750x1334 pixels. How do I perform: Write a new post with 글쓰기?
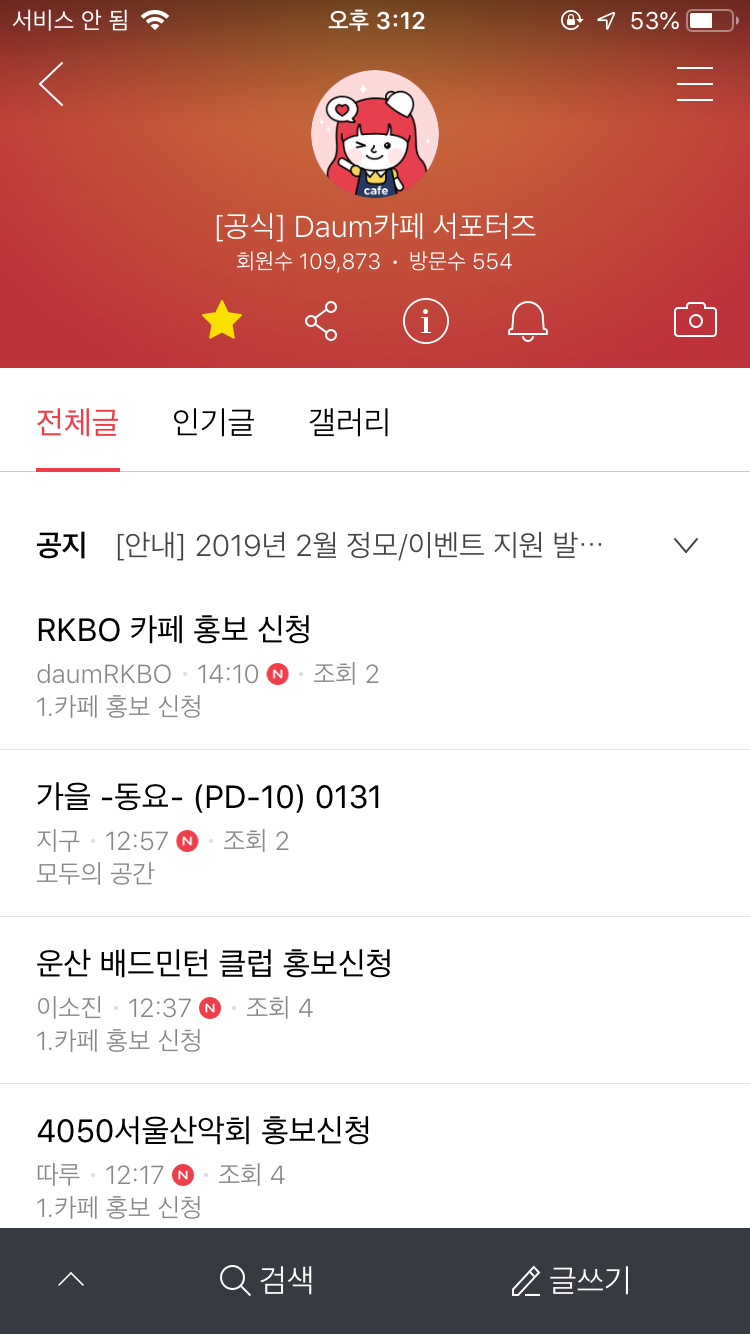pyautogui.click(x=571, y=1280)
